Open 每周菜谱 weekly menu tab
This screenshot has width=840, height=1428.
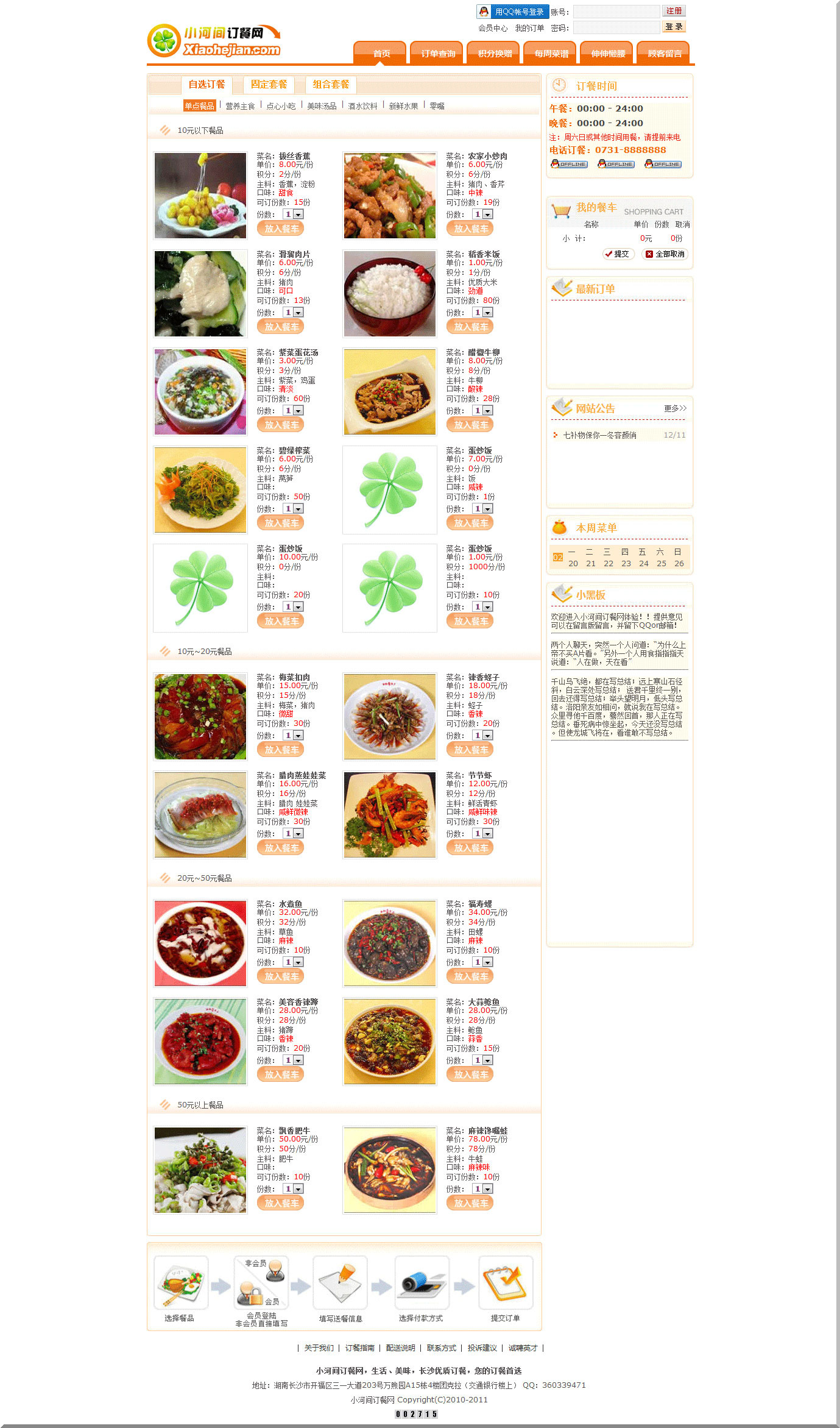tap(551, 54)
